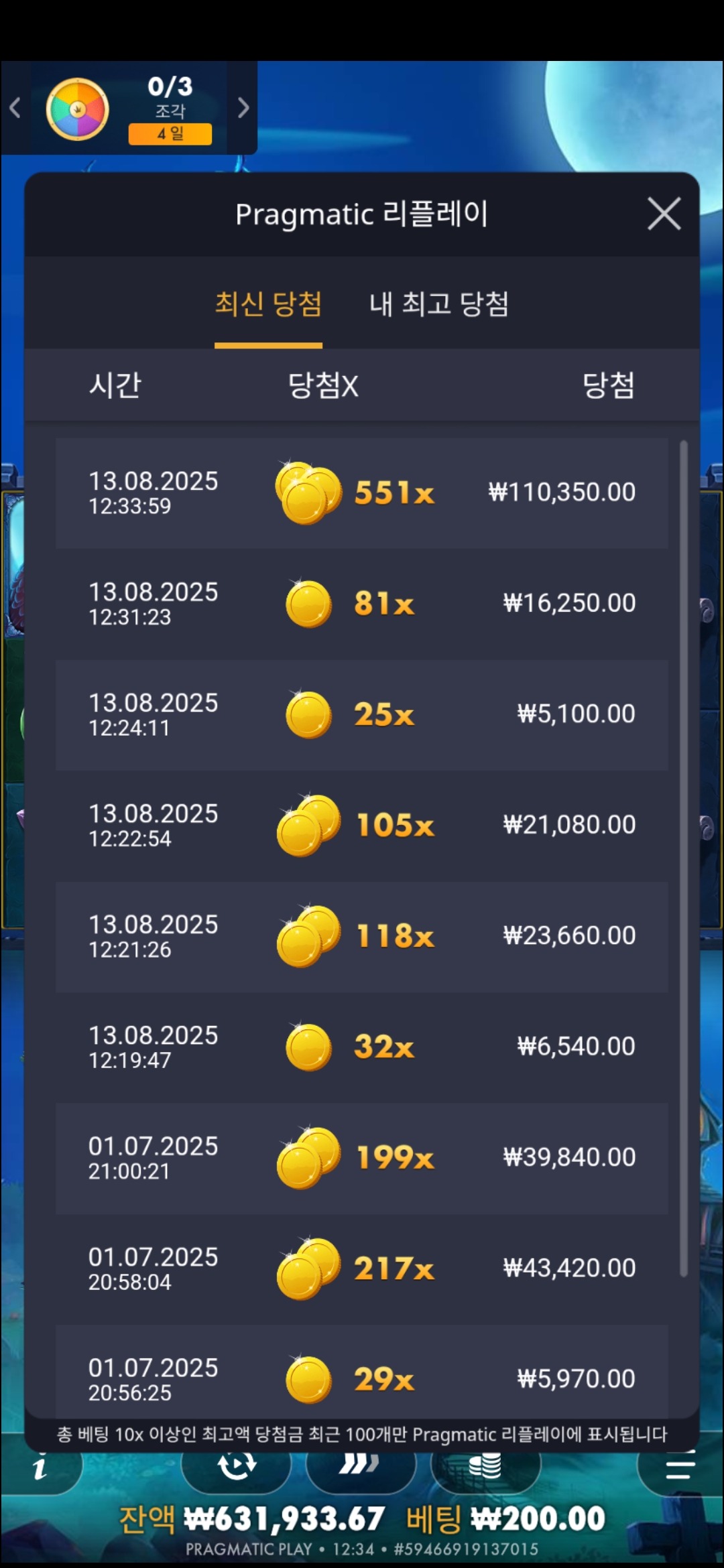Go to the previous promotion arrow

15,108
